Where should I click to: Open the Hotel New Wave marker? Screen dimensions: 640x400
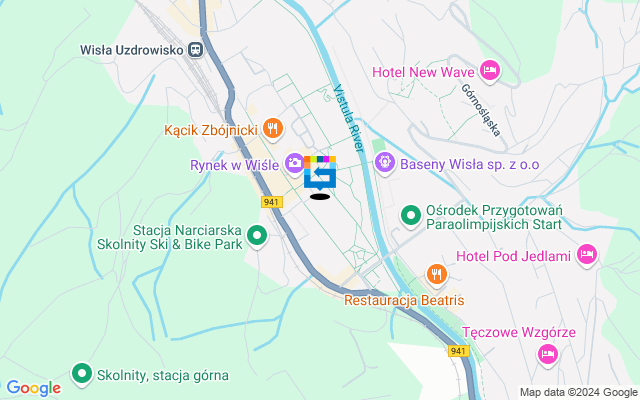point(489,70)
